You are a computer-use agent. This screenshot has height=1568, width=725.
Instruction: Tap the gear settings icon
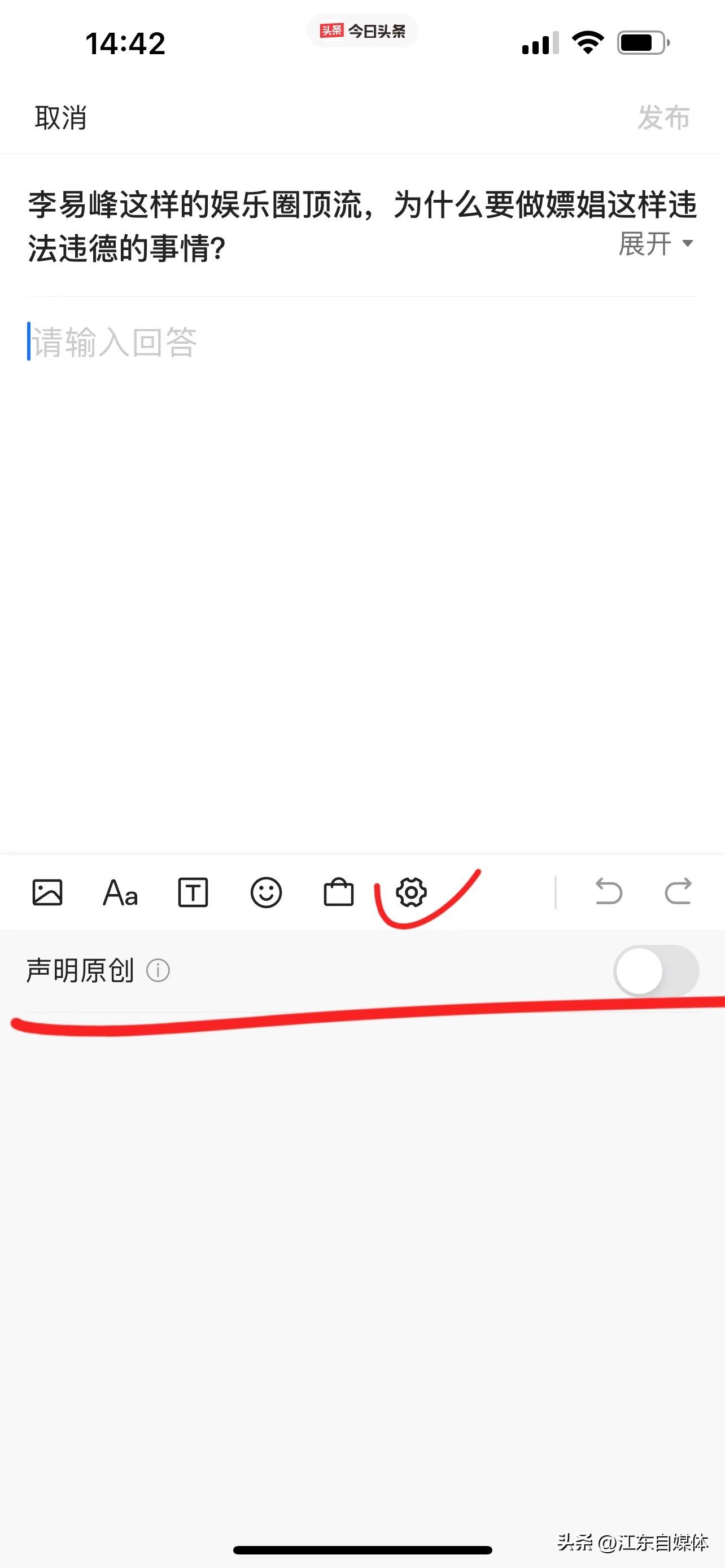pyautogui.click(x=412, y=893)
